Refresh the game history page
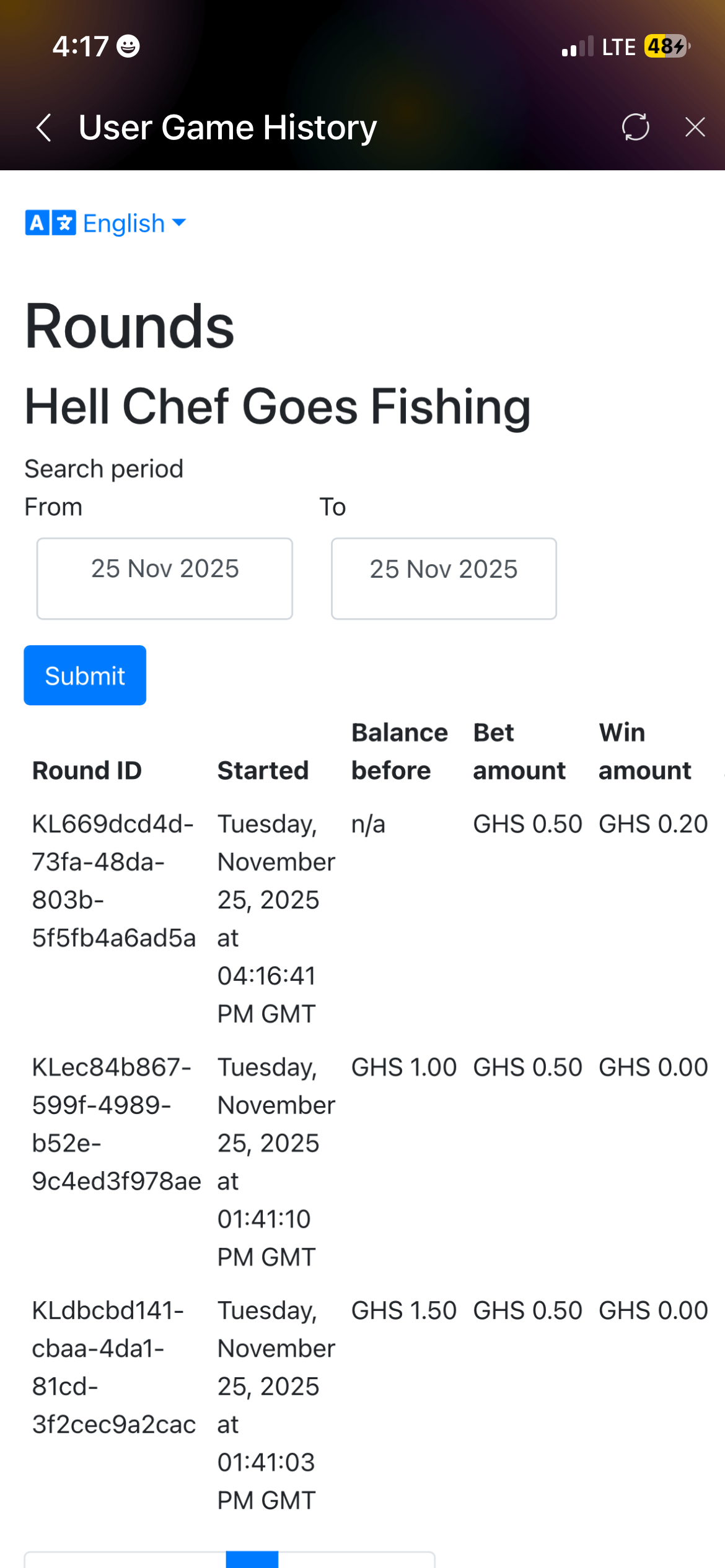The width and height of the screenshot is (725, 1568). point(635,128)
